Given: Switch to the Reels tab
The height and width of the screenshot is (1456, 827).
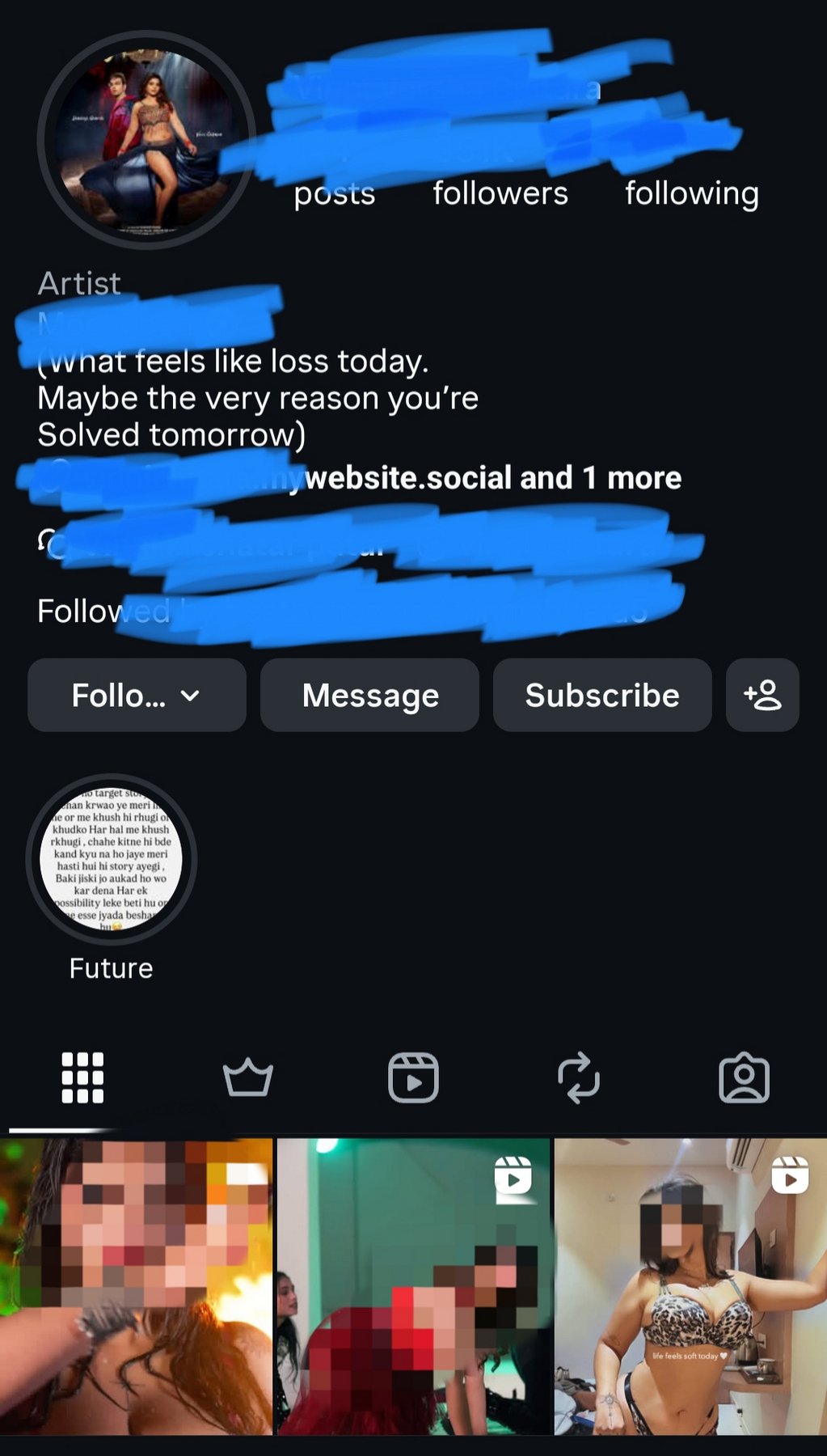Looking at the screenshot, I should pyautogui.click(x=413, y=1077).
